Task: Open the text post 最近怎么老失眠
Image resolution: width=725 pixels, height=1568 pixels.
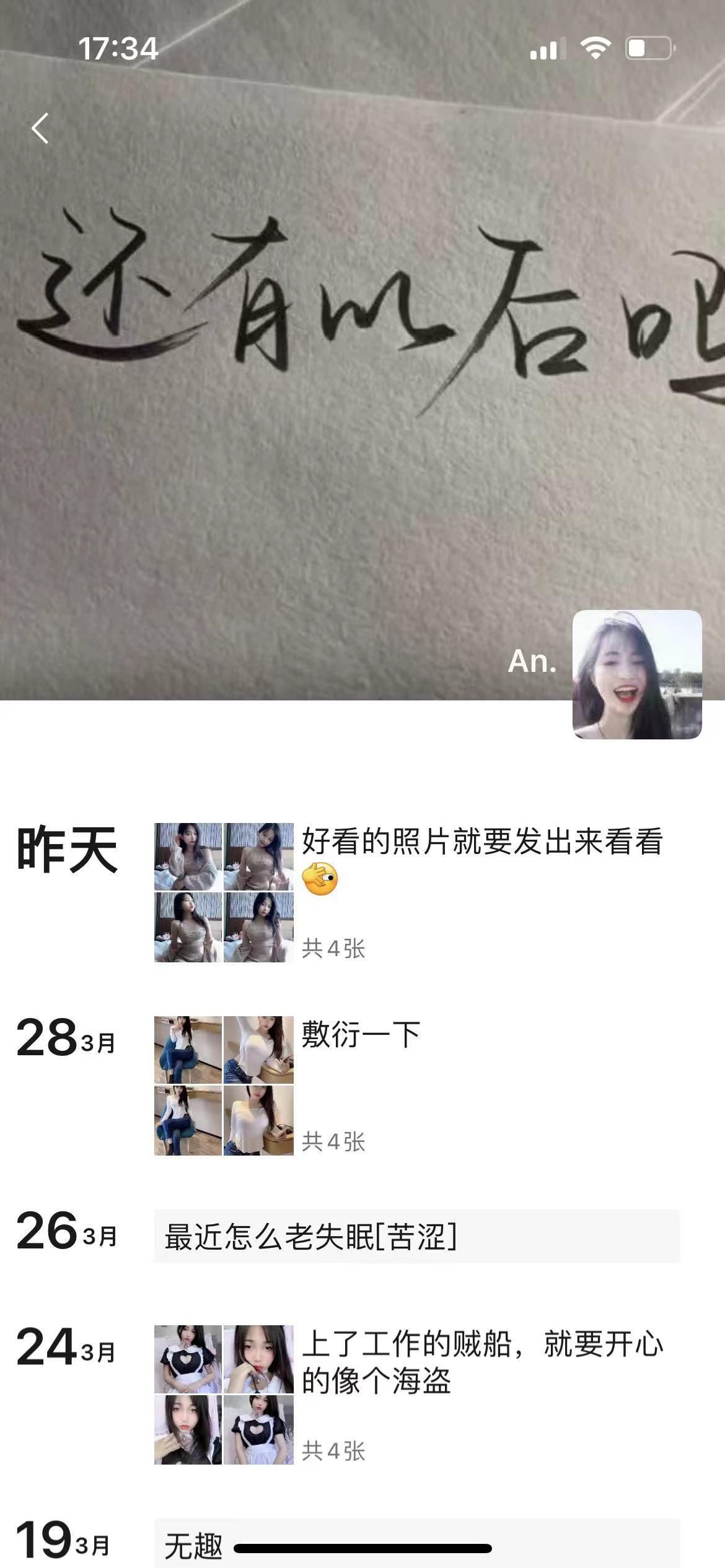Action: point(416,1237)
